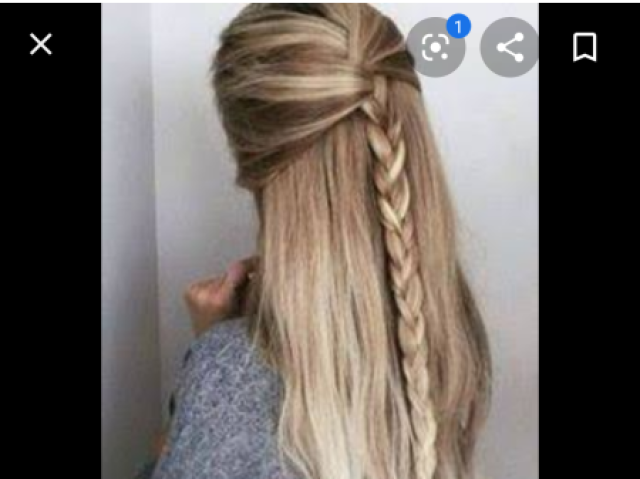Share this hairstyle image
640x479 pixels.
[x=509, y=47]
